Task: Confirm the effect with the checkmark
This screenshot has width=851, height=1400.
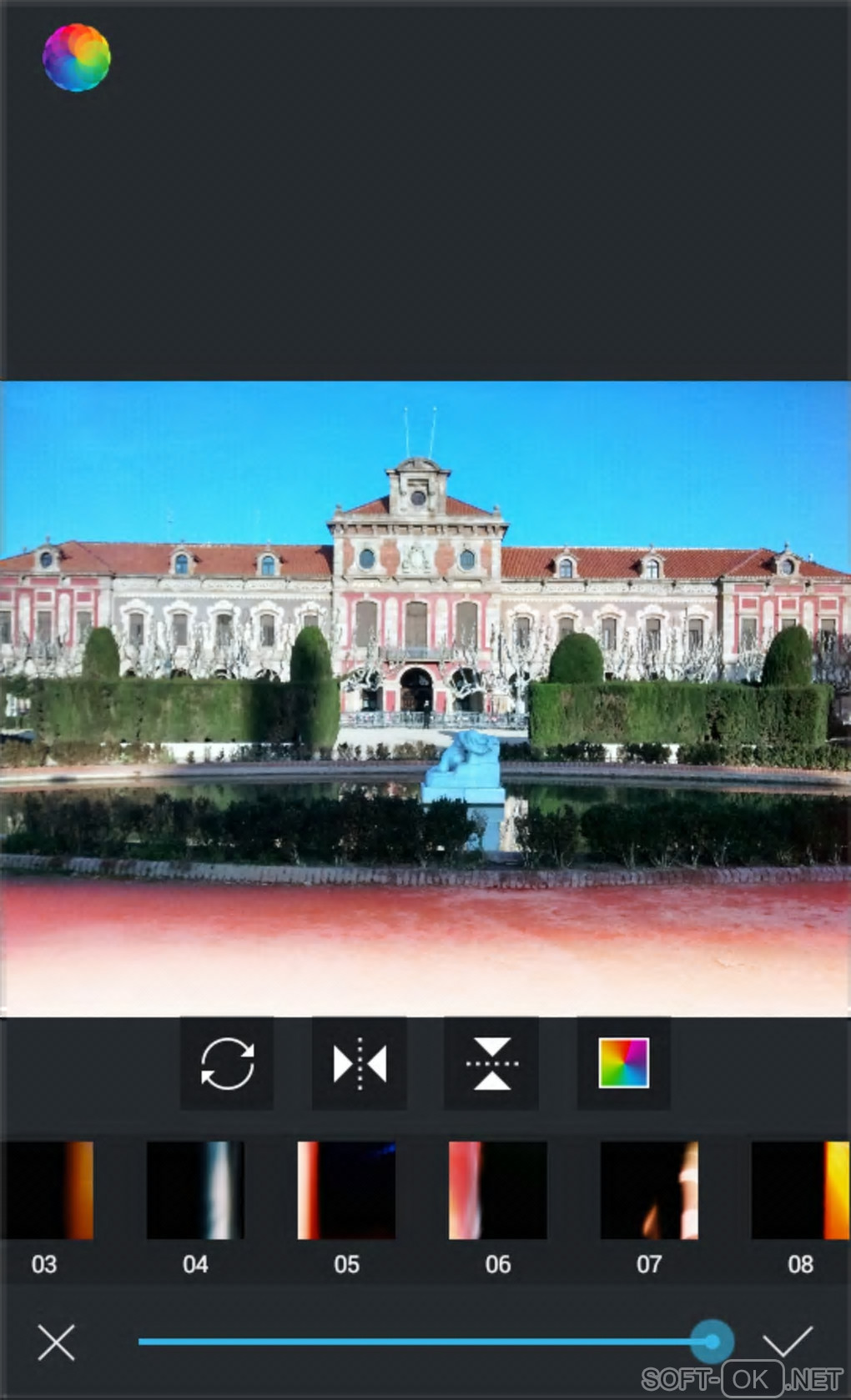Action: pyautogui.click(x=787, y=1341)
